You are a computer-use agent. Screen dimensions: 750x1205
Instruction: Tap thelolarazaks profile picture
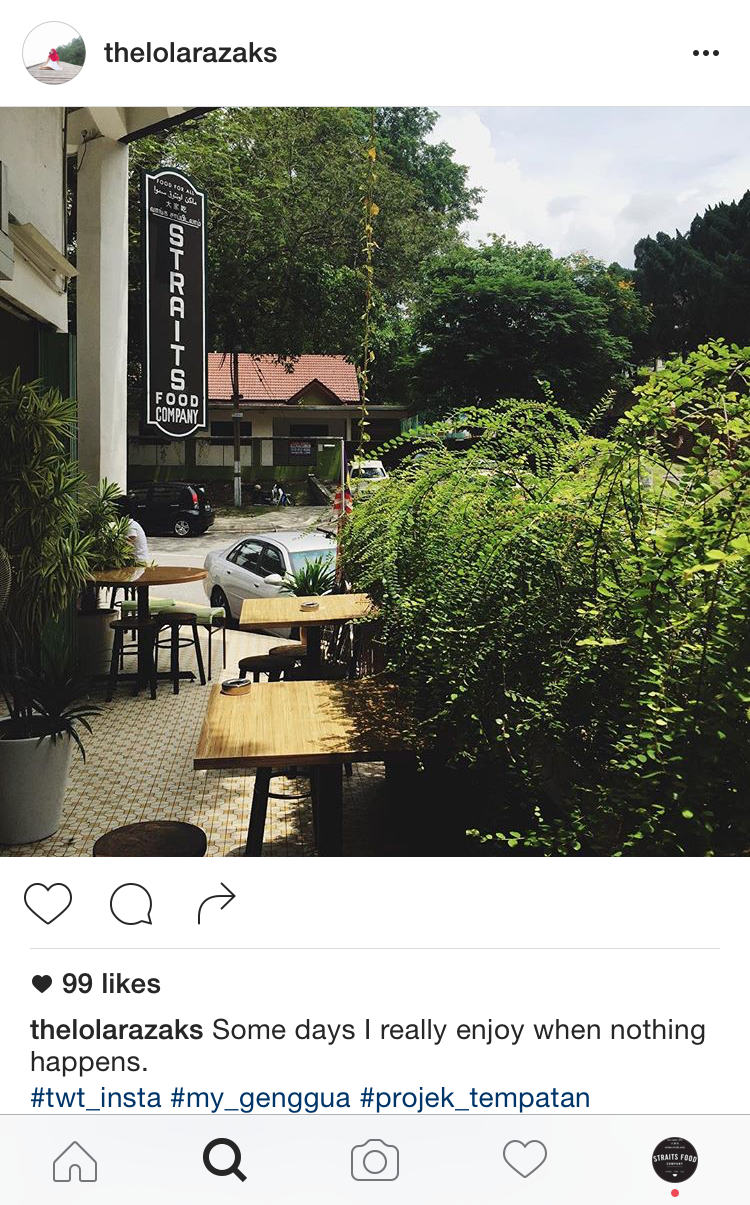(54, 53)
